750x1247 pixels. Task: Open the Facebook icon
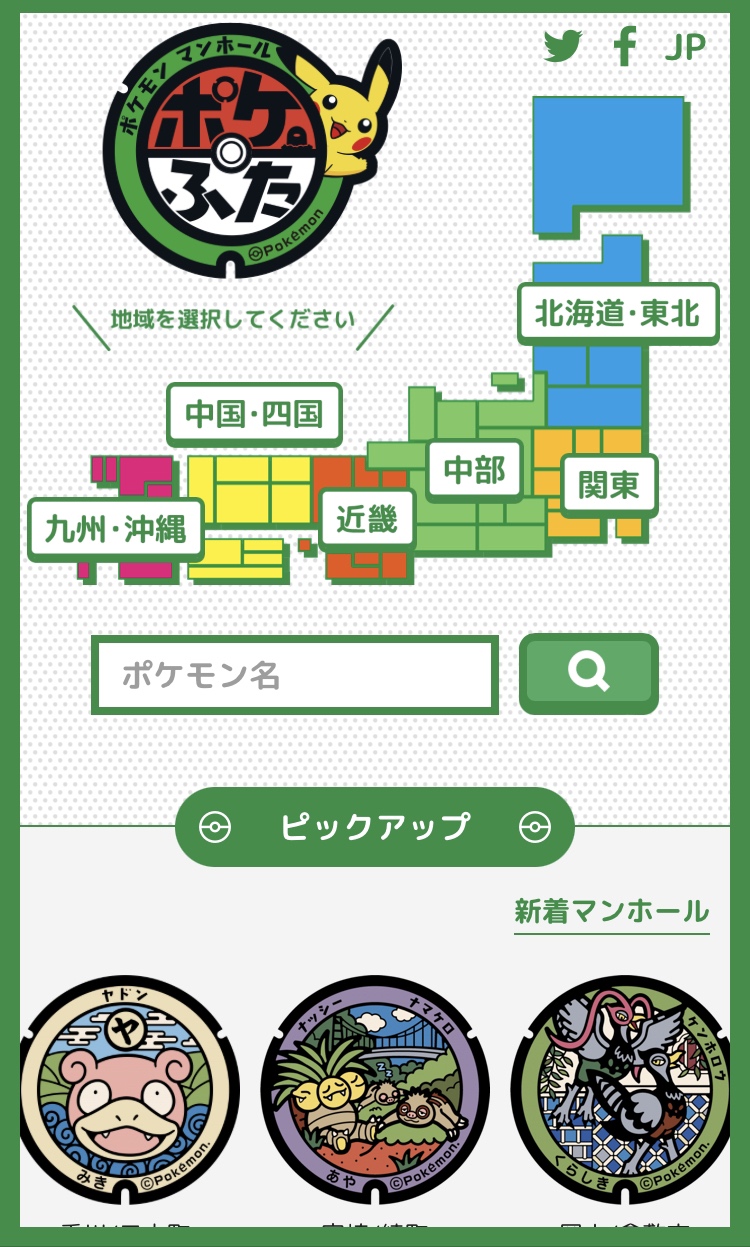pos(625,46)
